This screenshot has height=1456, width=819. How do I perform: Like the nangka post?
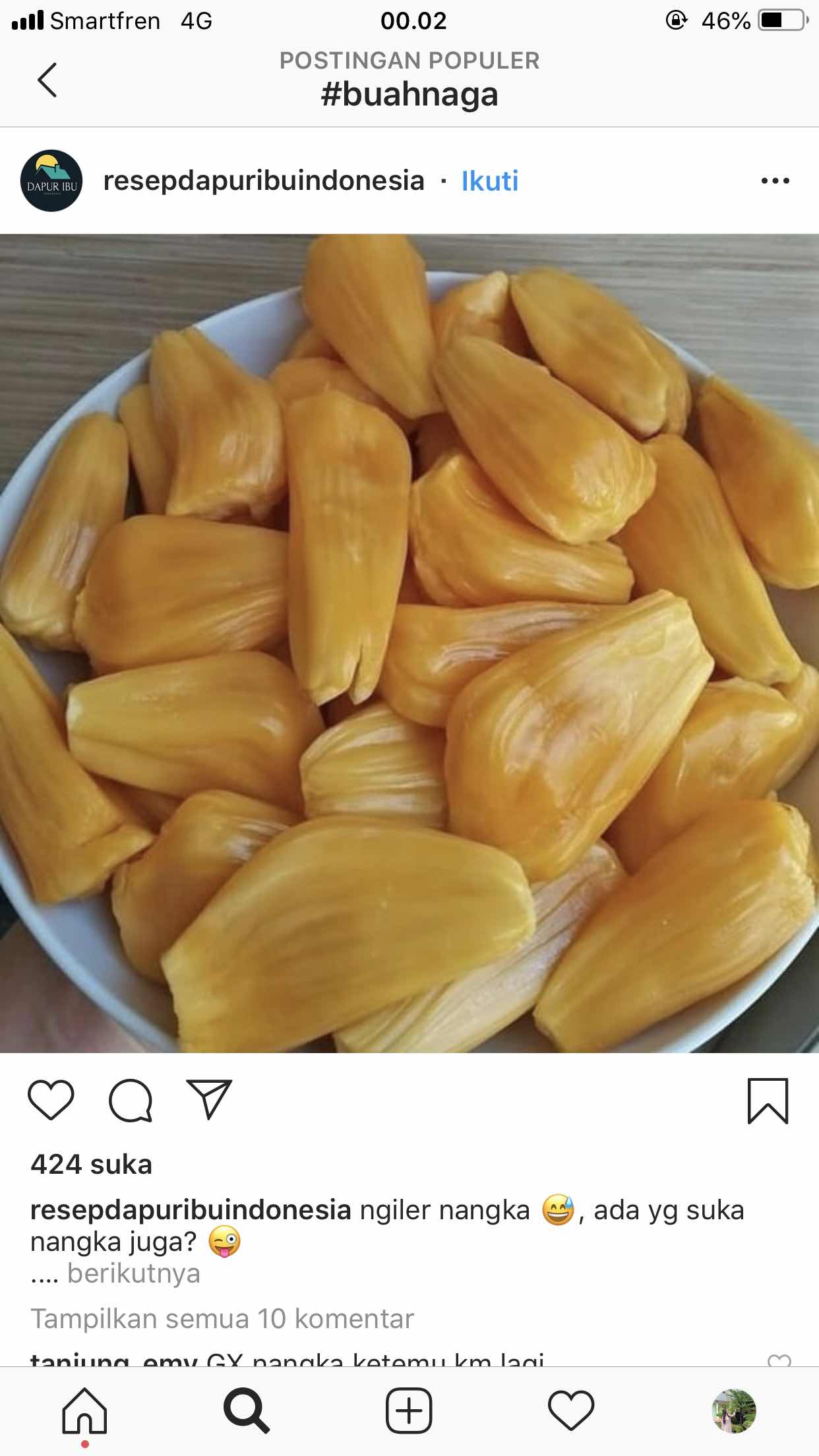click(51, 1100)
